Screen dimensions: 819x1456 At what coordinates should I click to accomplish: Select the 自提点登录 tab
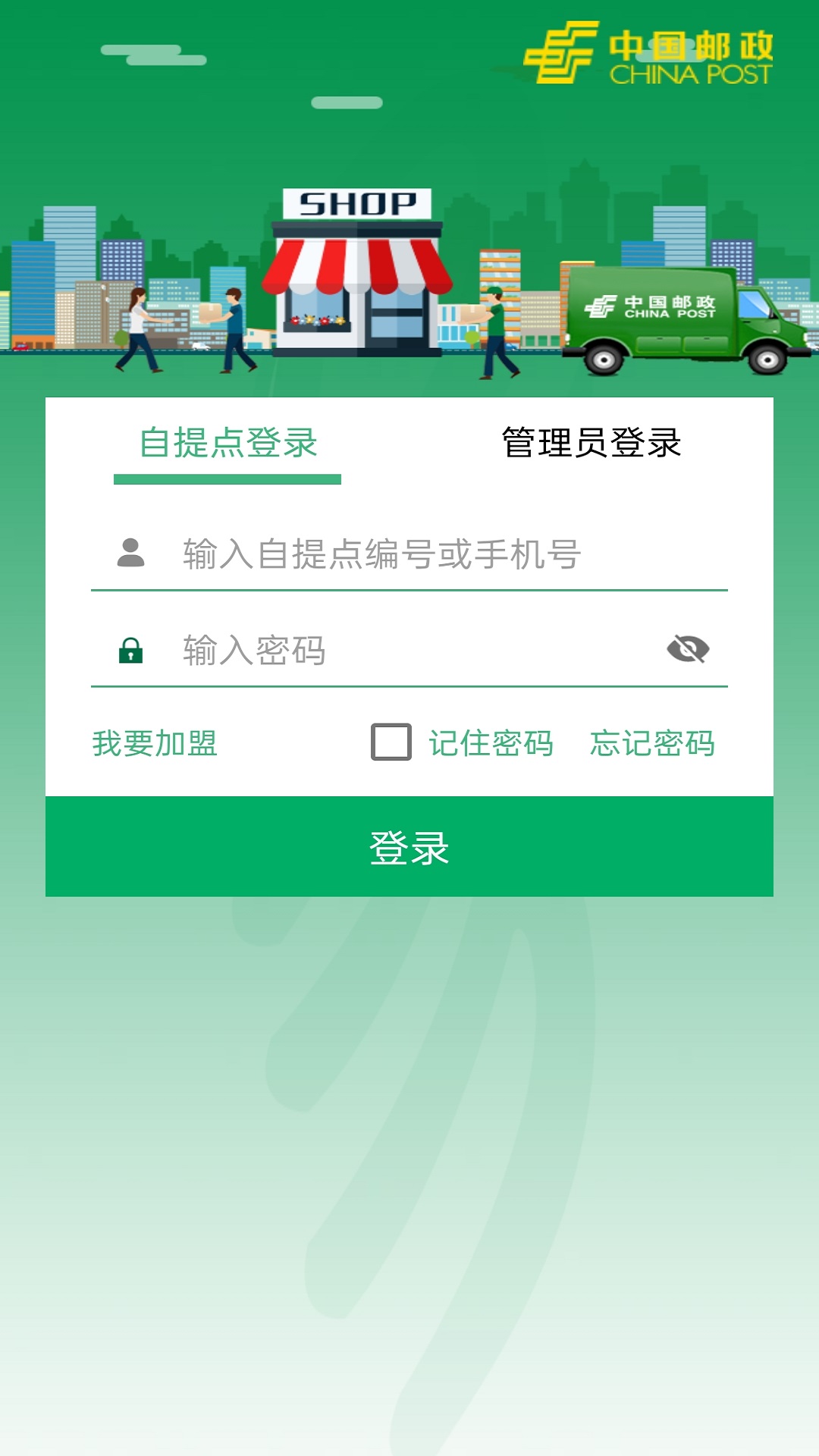(x=227, y=444)
